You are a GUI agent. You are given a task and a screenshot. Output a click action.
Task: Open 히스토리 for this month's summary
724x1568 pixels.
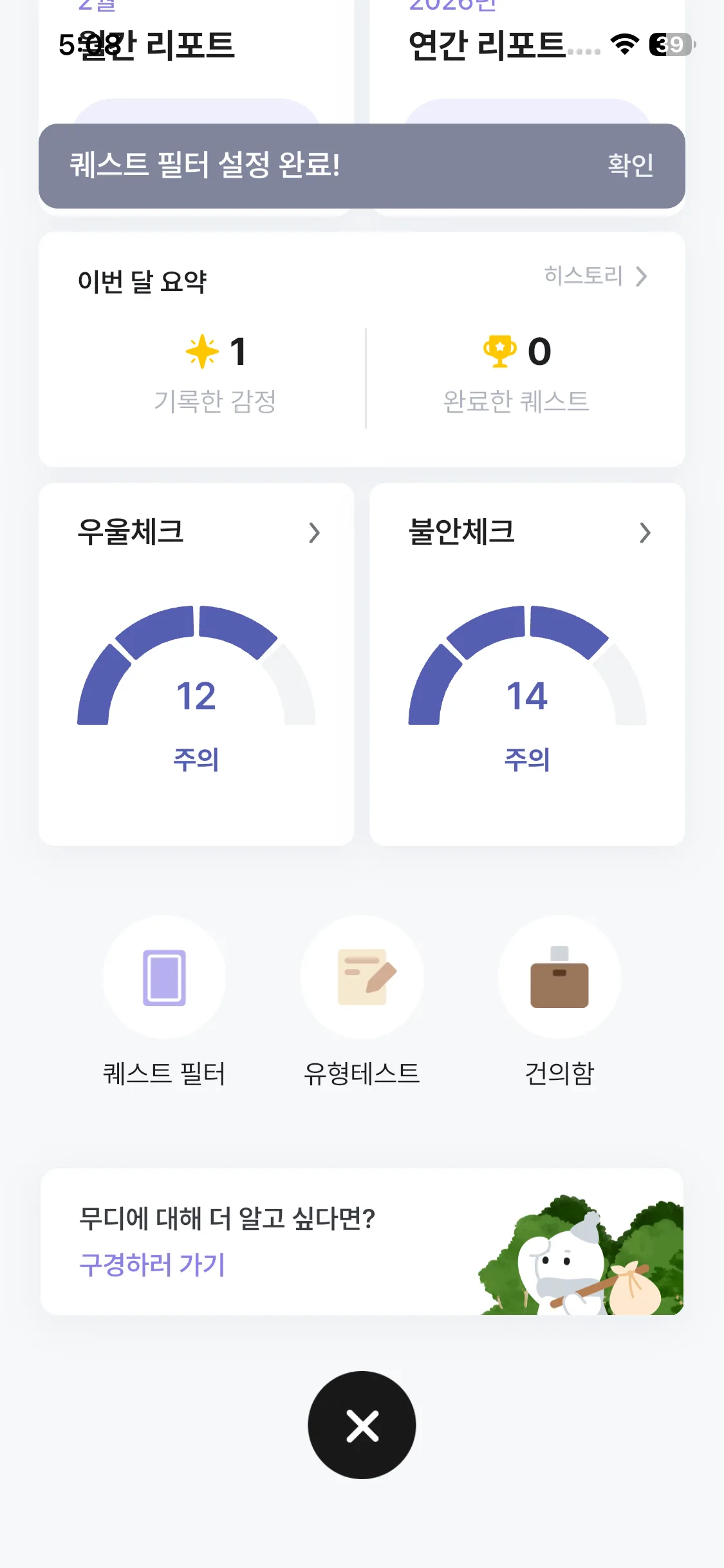(595, 276)
